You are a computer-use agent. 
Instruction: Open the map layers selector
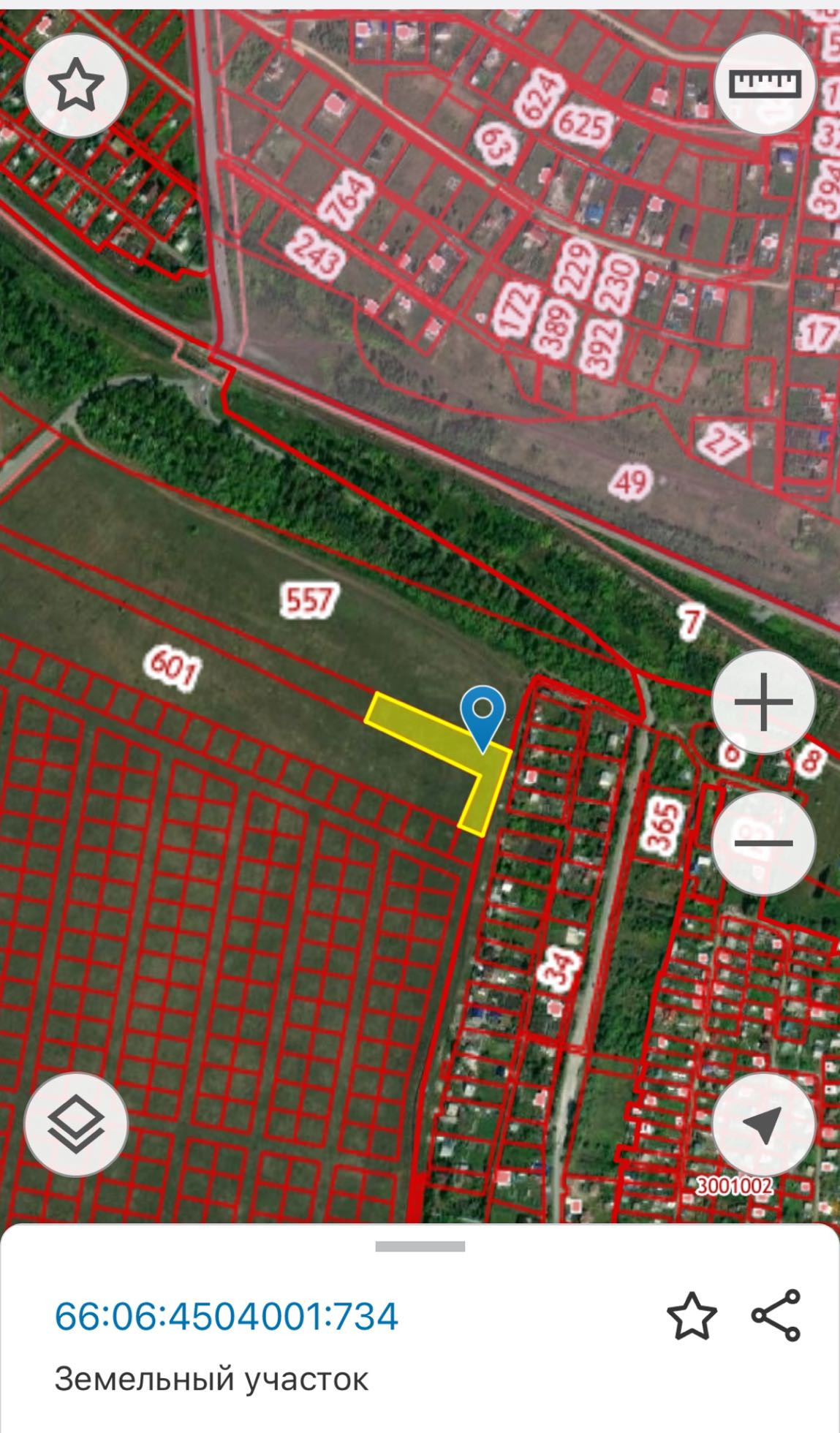76,1124
